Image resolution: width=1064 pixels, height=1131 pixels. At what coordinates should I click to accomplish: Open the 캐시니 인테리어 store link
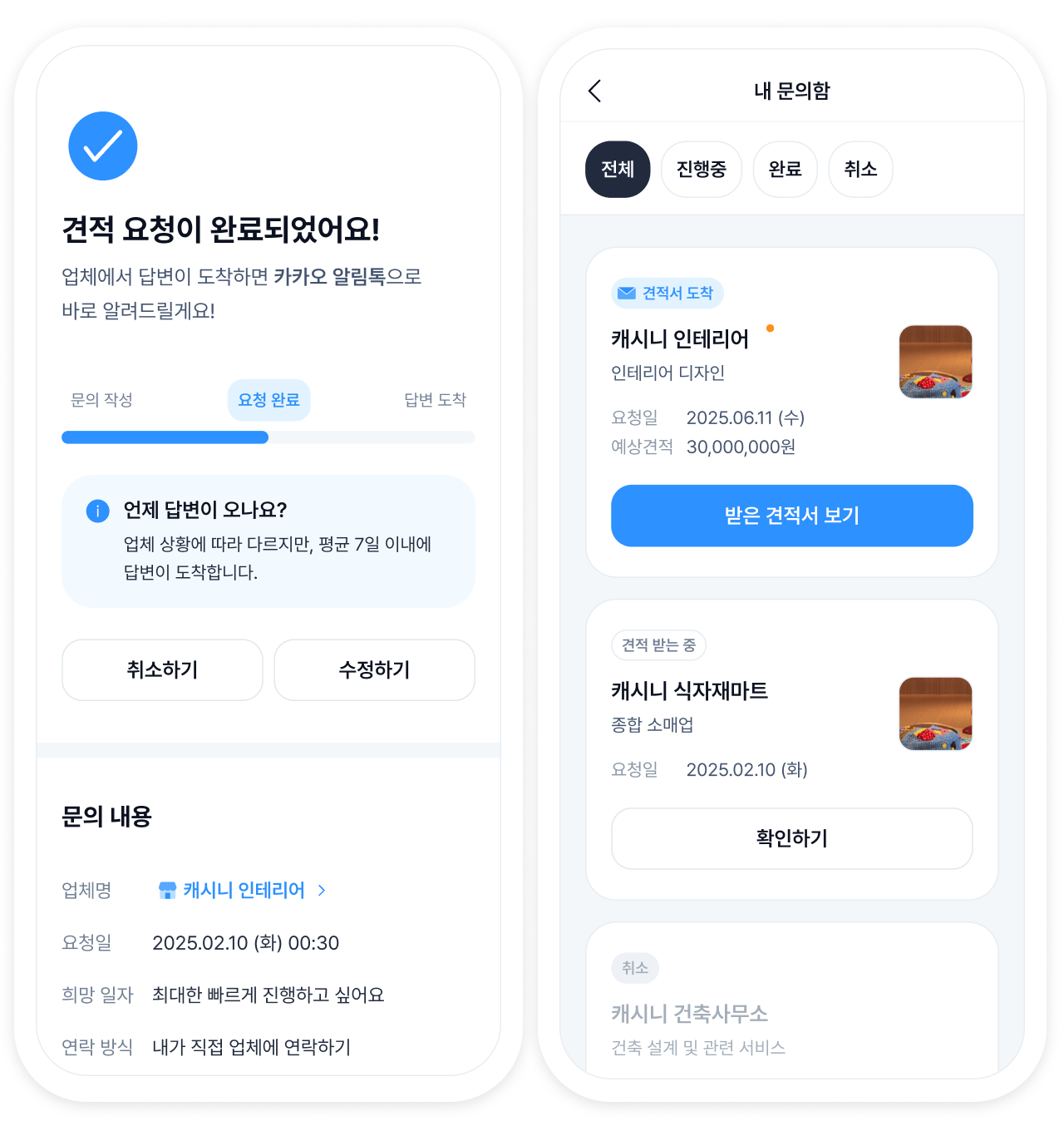[x=243, y=891]
